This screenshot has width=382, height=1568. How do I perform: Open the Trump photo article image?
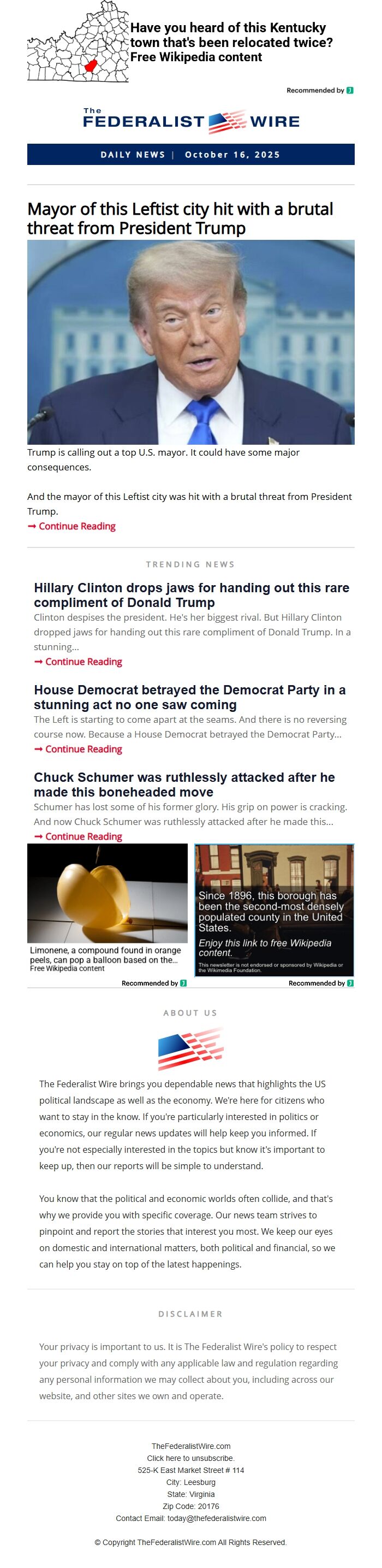coord(190,341)
